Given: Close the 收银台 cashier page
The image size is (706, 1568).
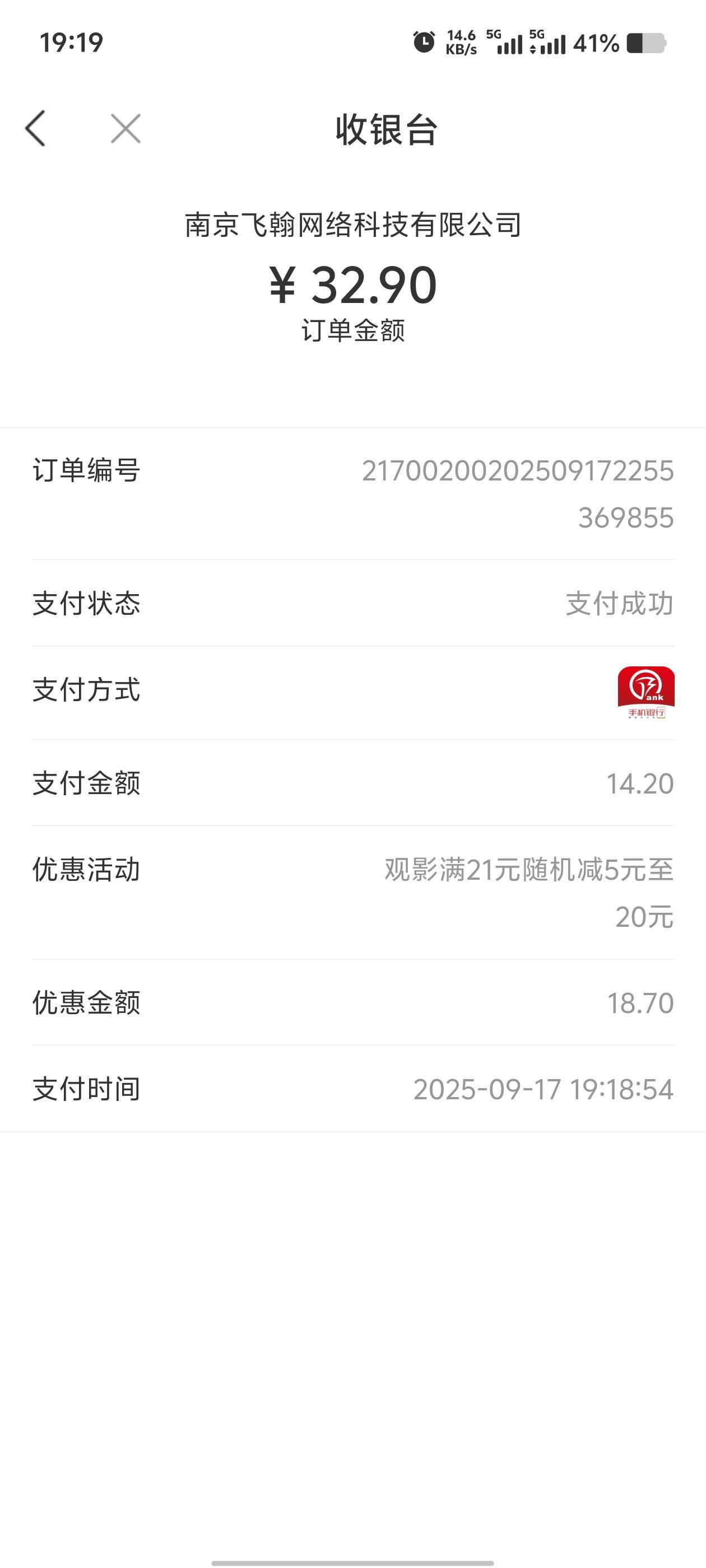Looking at the screenshot, I should pos(126,128).
